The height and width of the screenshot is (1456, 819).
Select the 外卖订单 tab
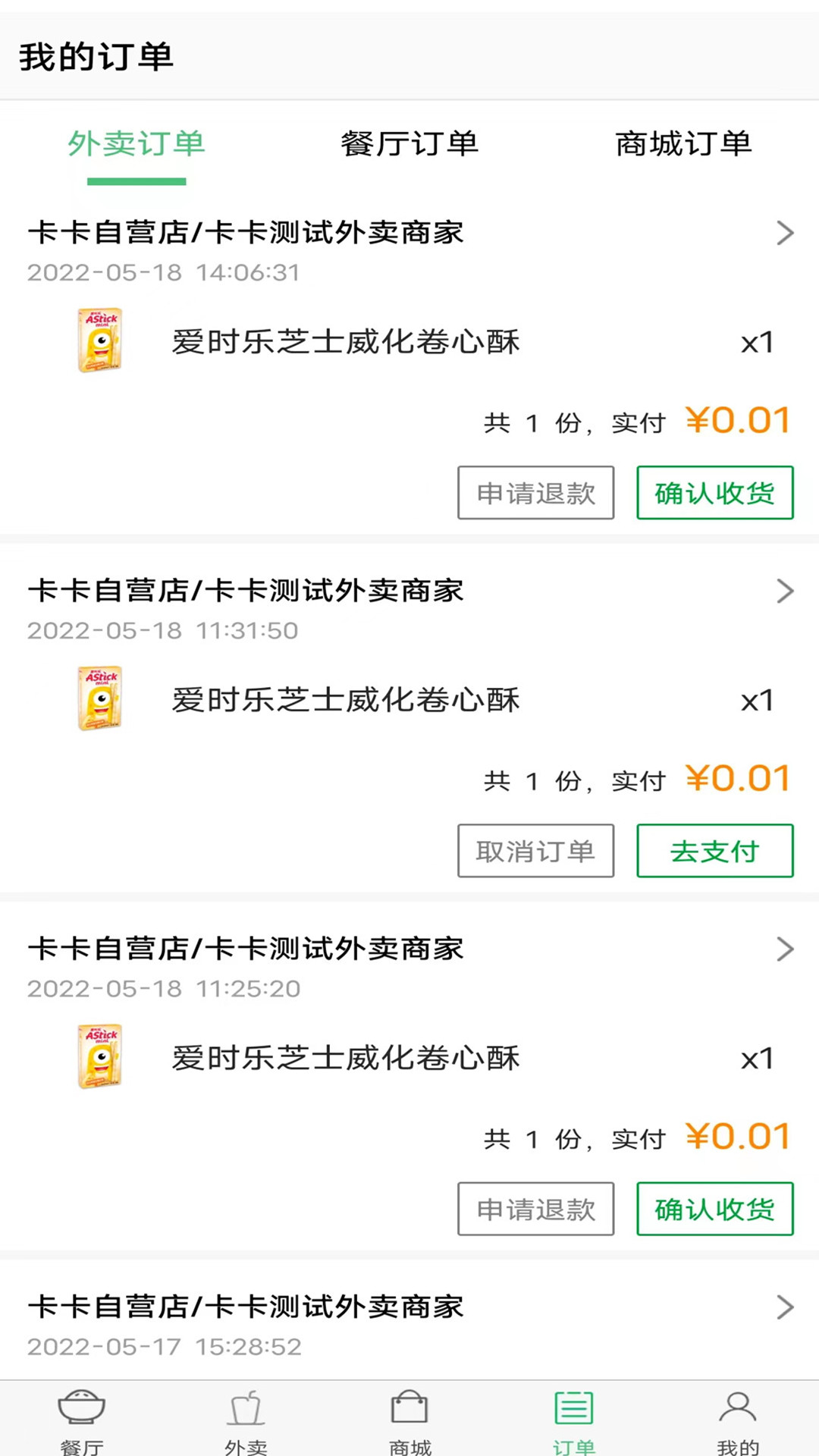136,144
